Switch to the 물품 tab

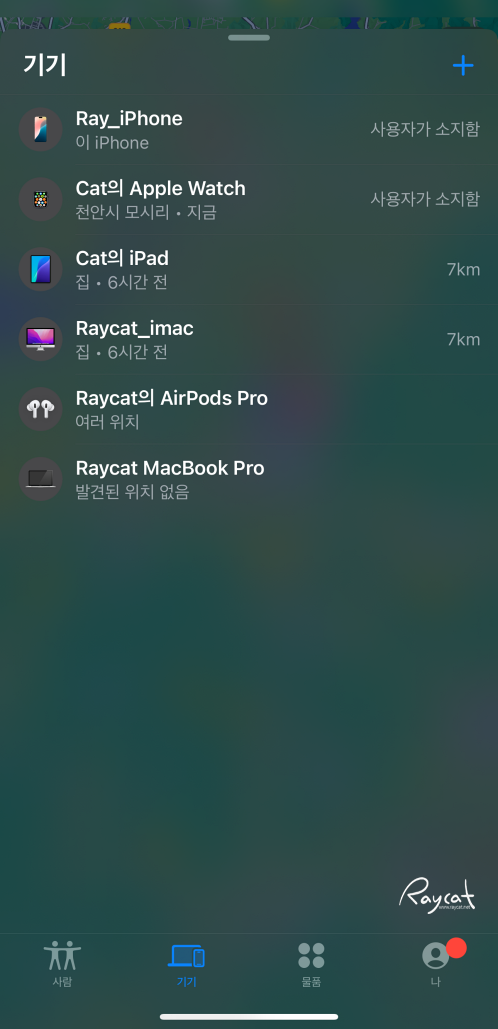311,963
